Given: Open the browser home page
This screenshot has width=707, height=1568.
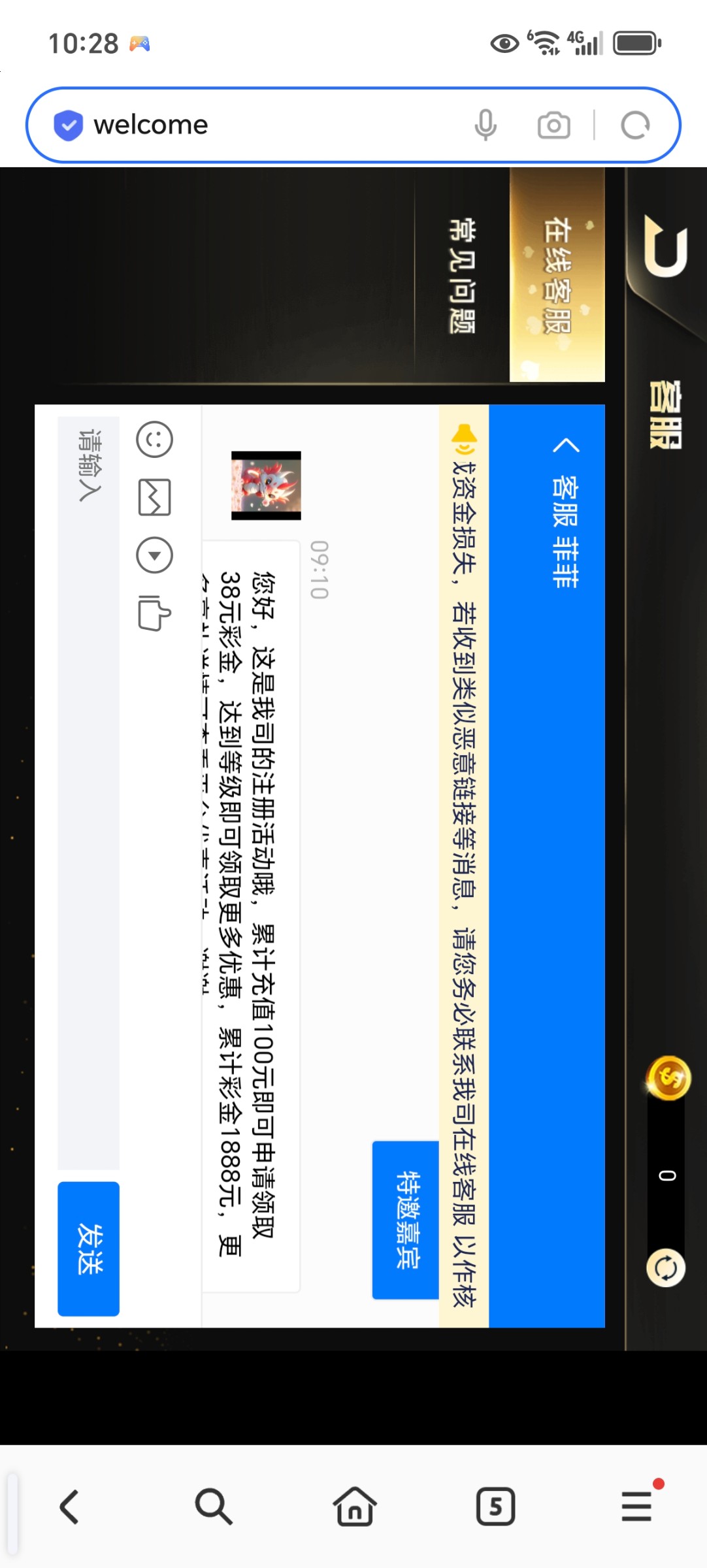Looking at the screenshot, I should (355, 1507).
